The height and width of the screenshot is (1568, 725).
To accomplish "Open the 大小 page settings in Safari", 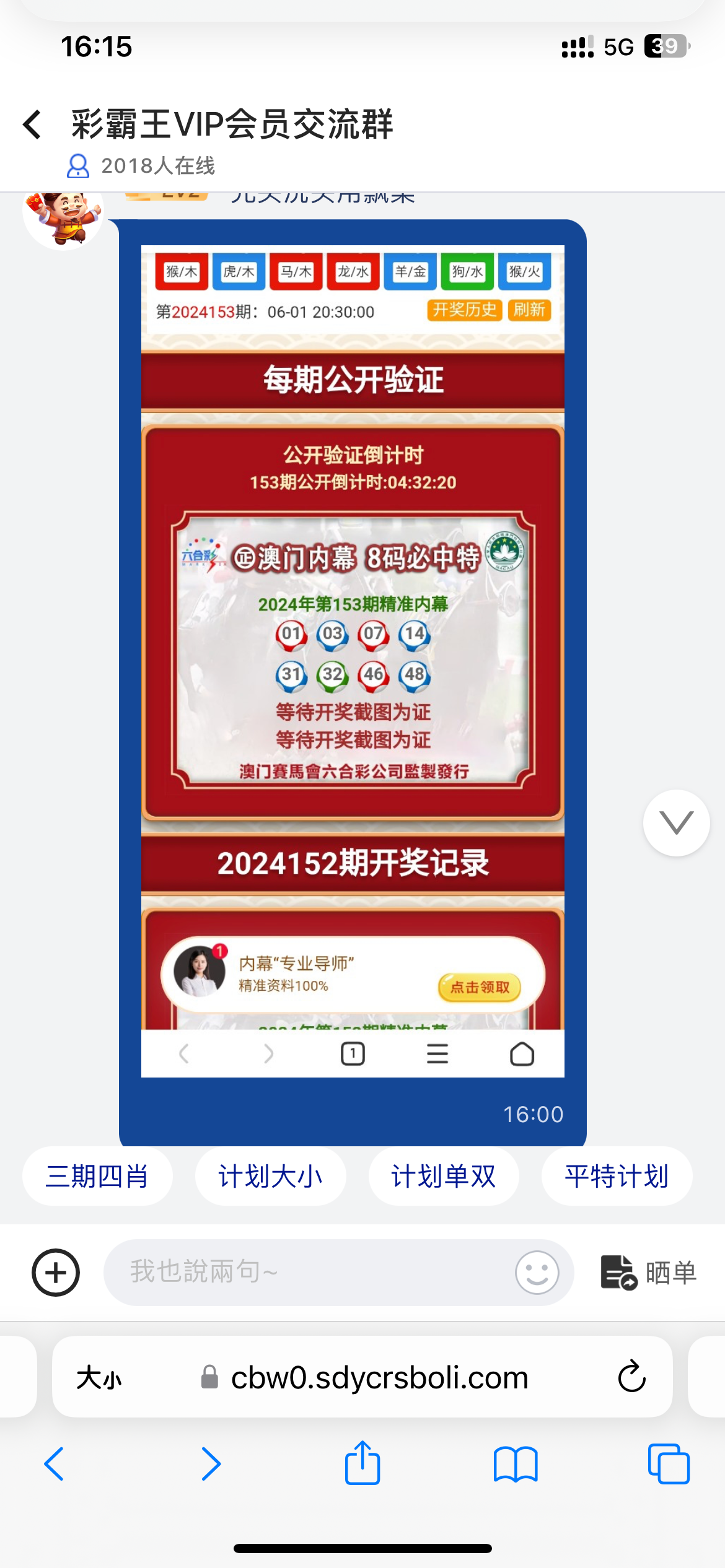I will click(99, 1378).
